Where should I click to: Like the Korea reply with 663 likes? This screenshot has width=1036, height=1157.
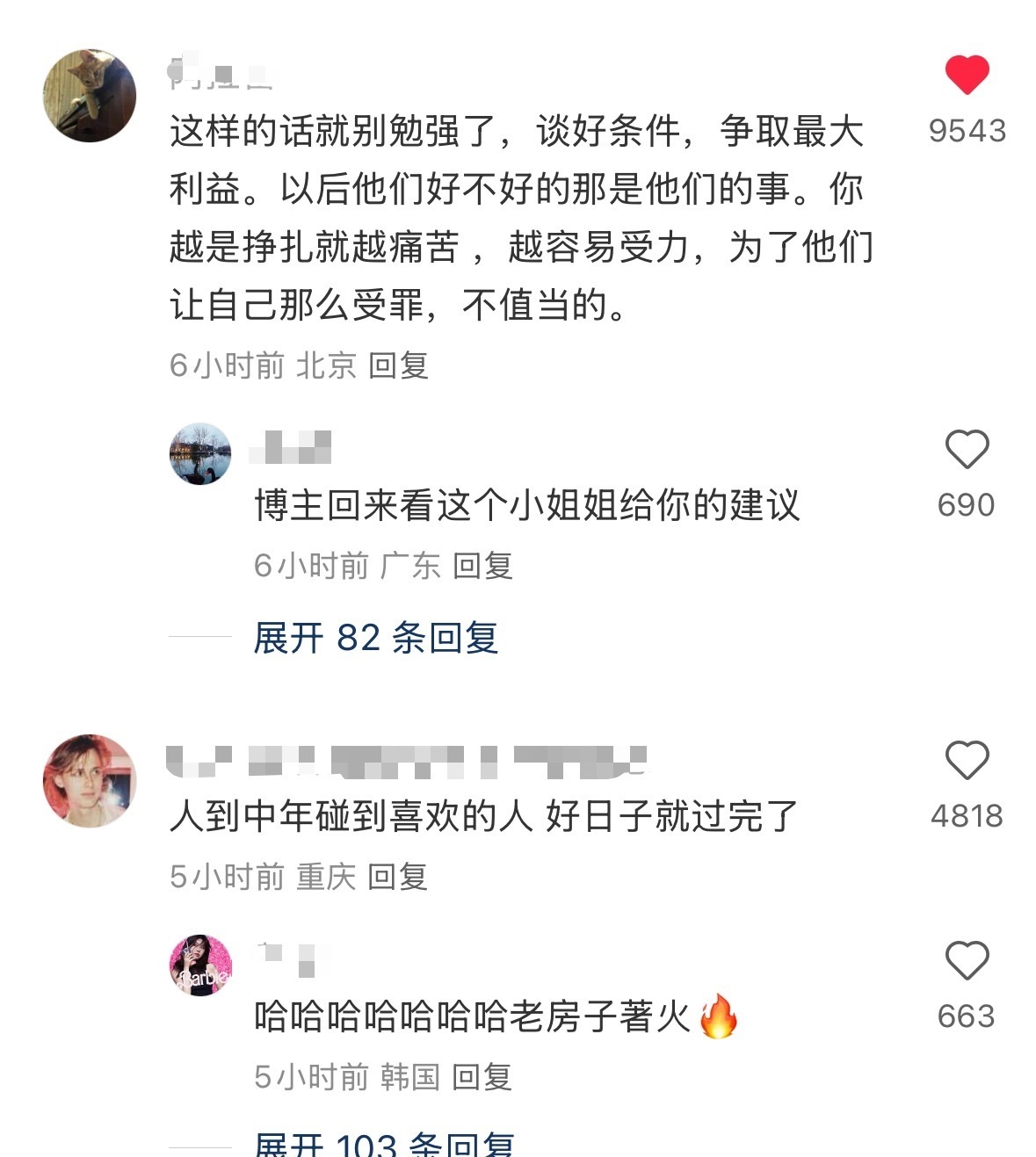tap(967, 961)
